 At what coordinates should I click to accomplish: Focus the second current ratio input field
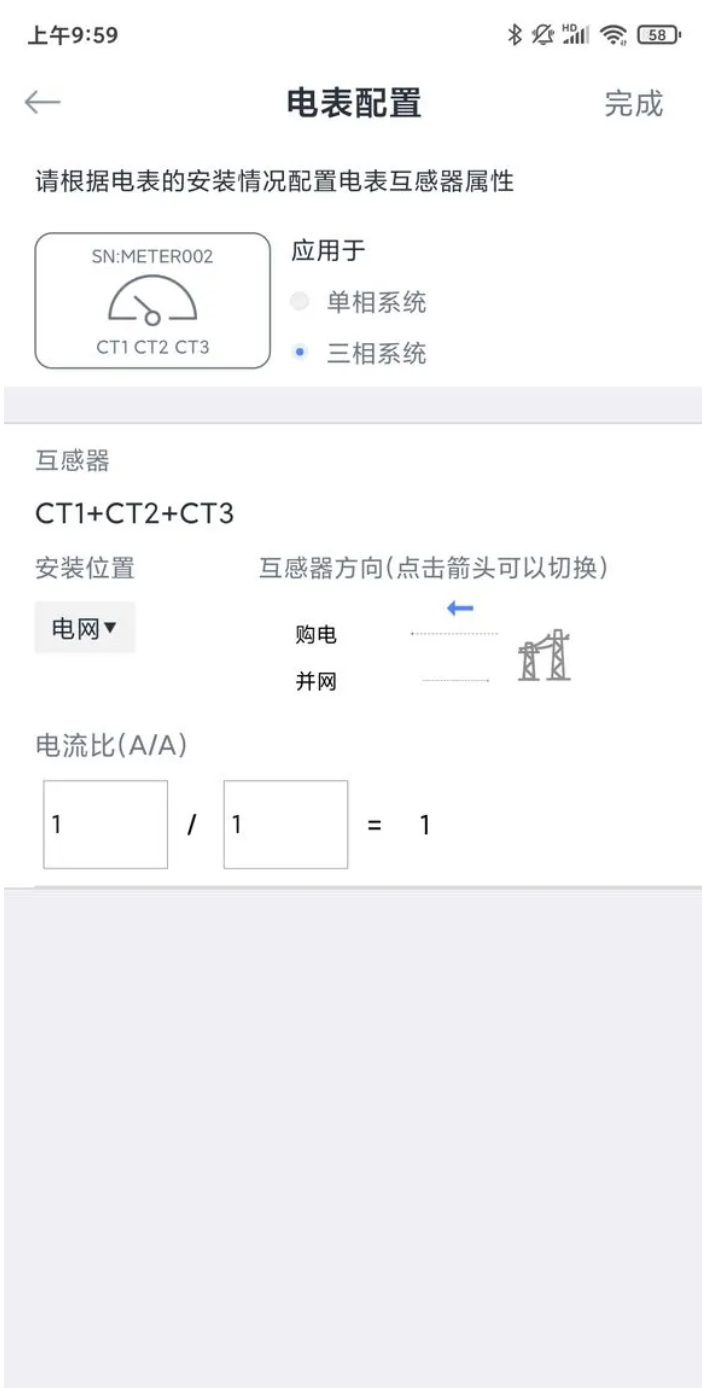click(x=285, y=825)
